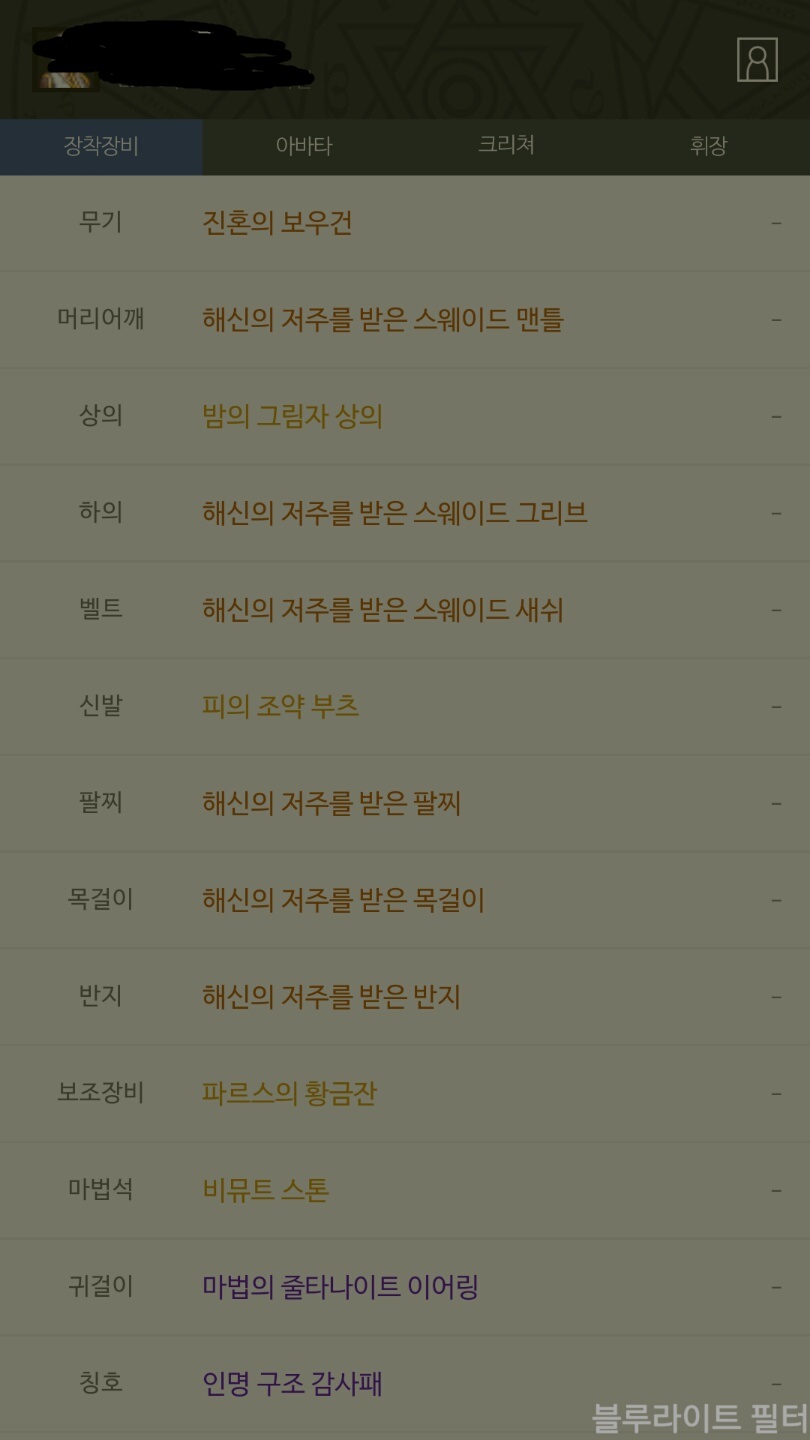The height and width of the screenshot is (1440, 810).
Task: Open the profile icon in the header
Action: (x=757, y=60)
